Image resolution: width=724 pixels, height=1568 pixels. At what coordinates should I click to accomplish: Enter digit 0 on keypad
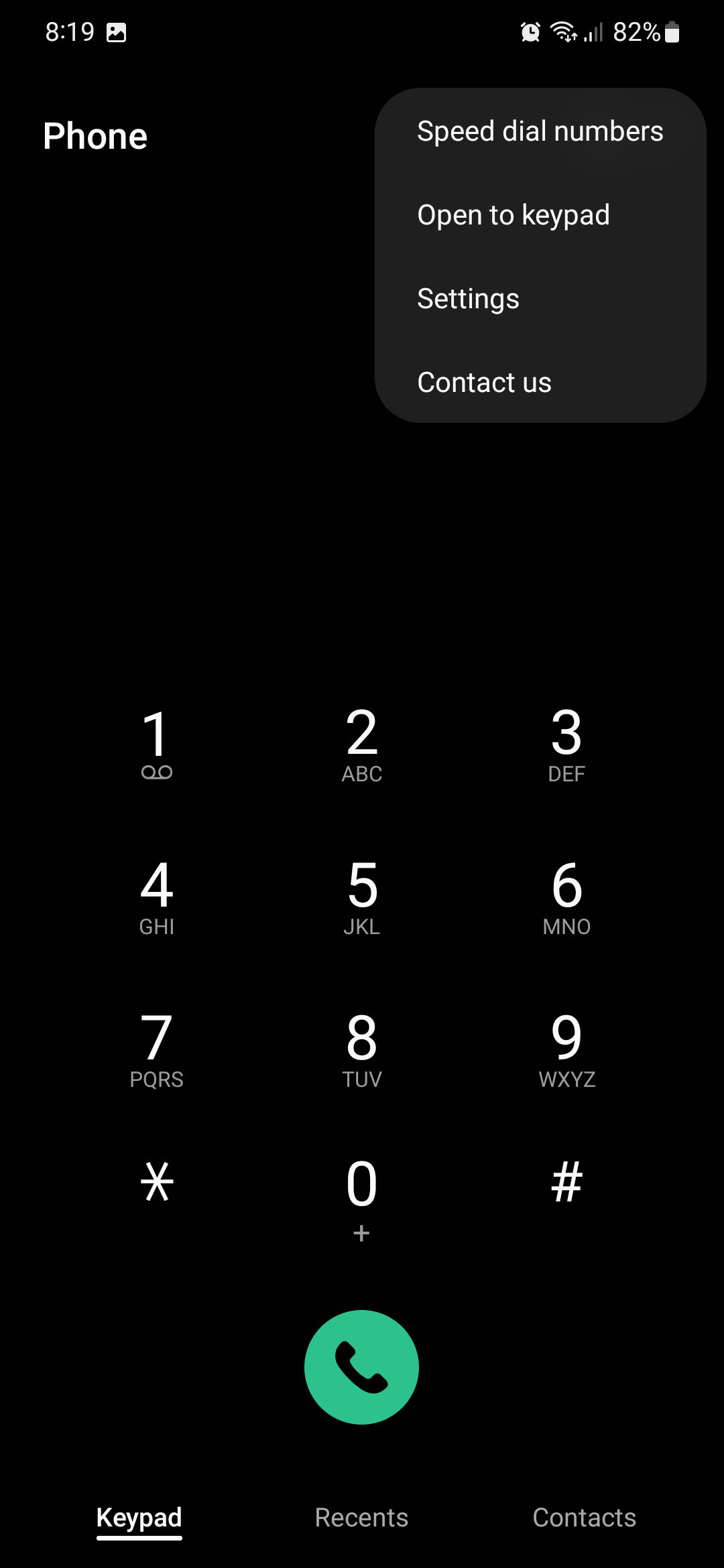362,1196
